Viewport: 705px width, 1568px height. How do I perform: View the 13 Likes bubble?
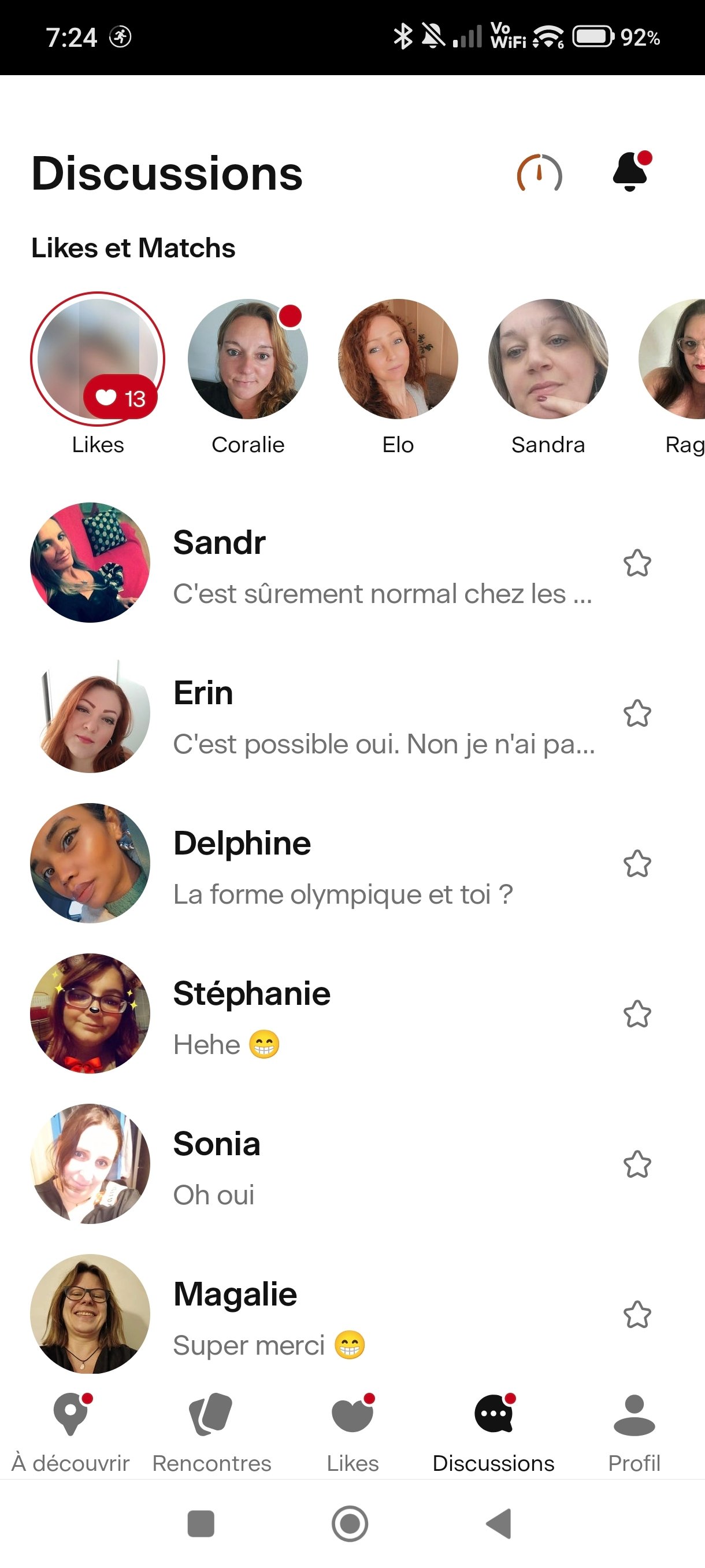coord(97,359)
